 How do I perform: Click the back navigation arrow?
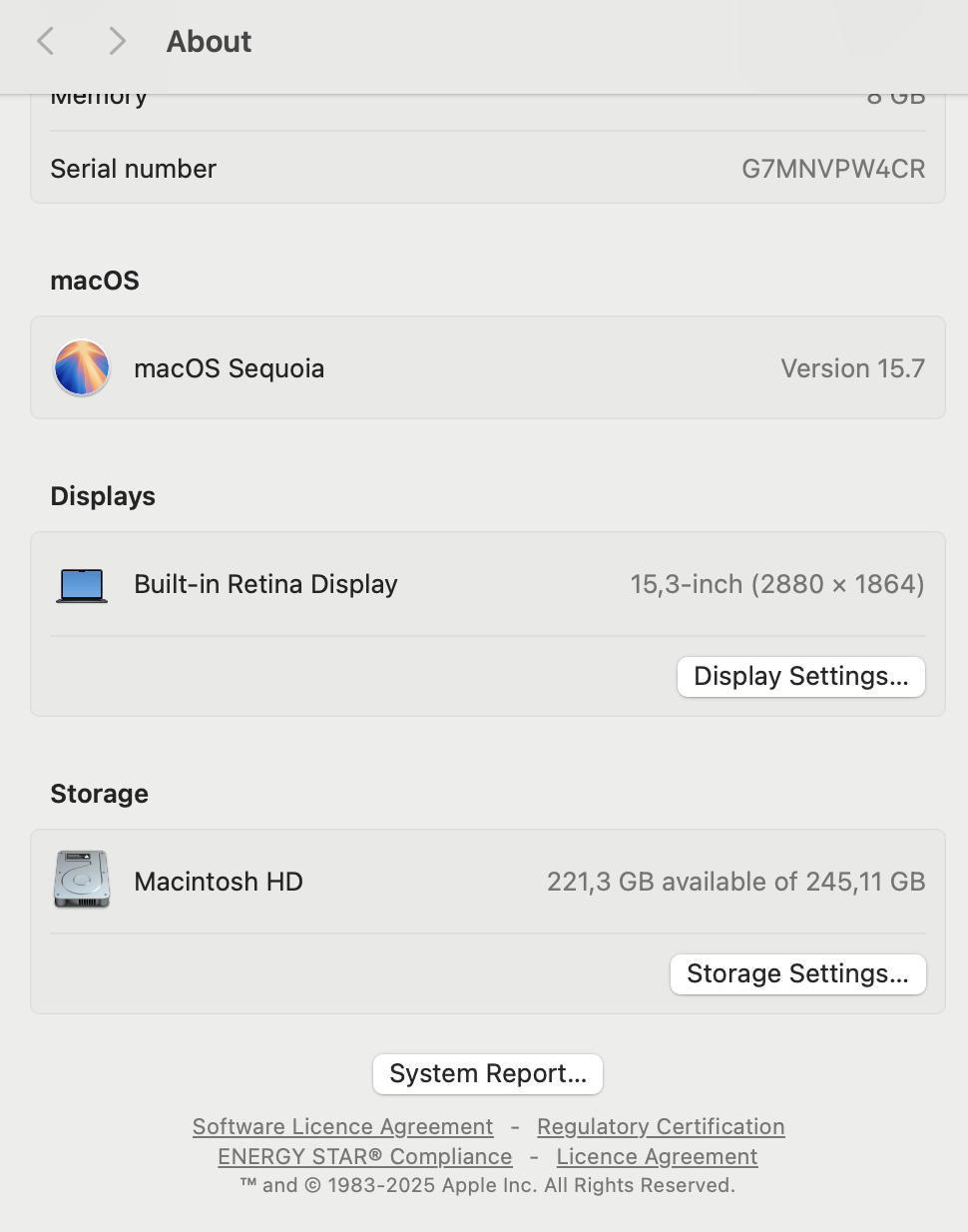pos(46,41)
